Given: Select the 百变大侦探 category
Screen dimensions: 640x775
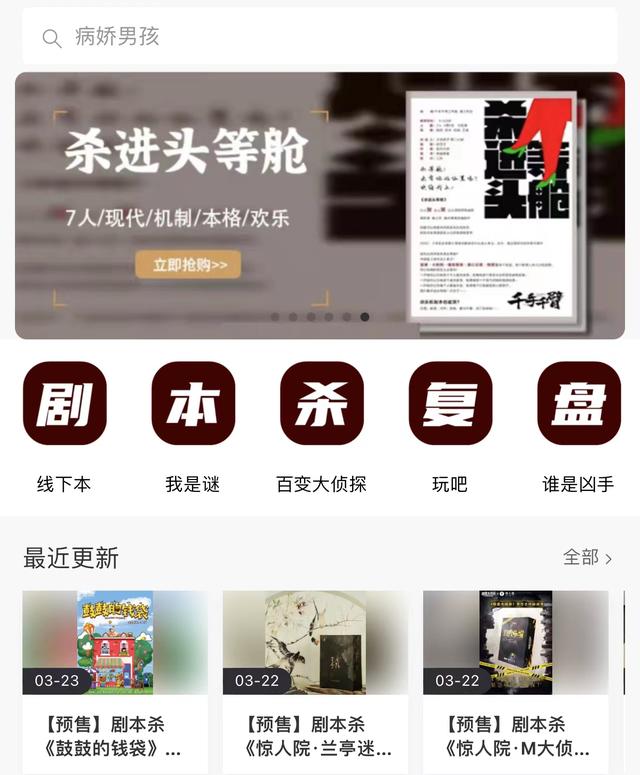Looking at the screenshot, I should click(321, 428).
